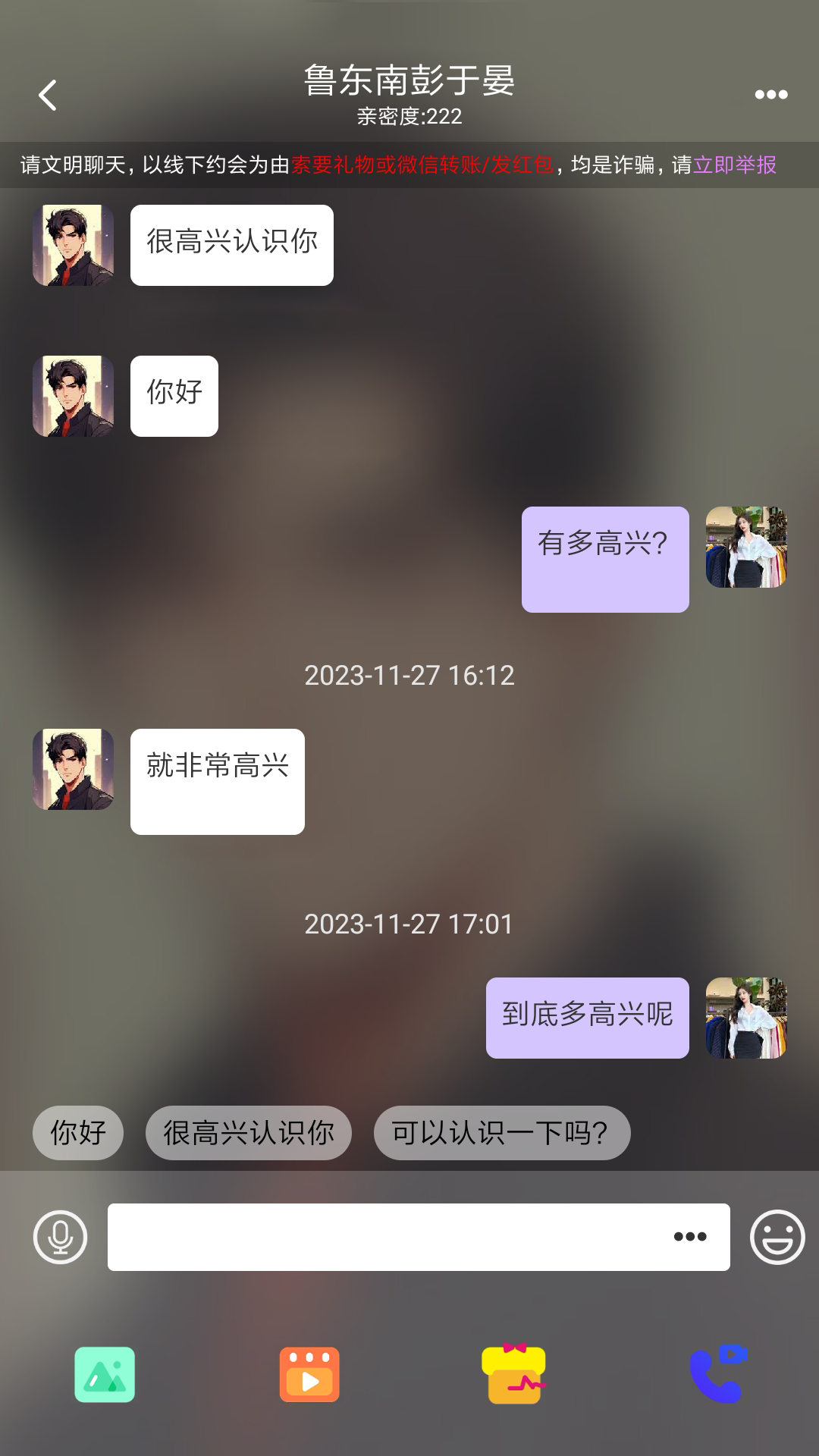Choose the 可以认识一下吗? quick reply
Viewport: 819px width, 1456px height.
tap(501, 1133)
